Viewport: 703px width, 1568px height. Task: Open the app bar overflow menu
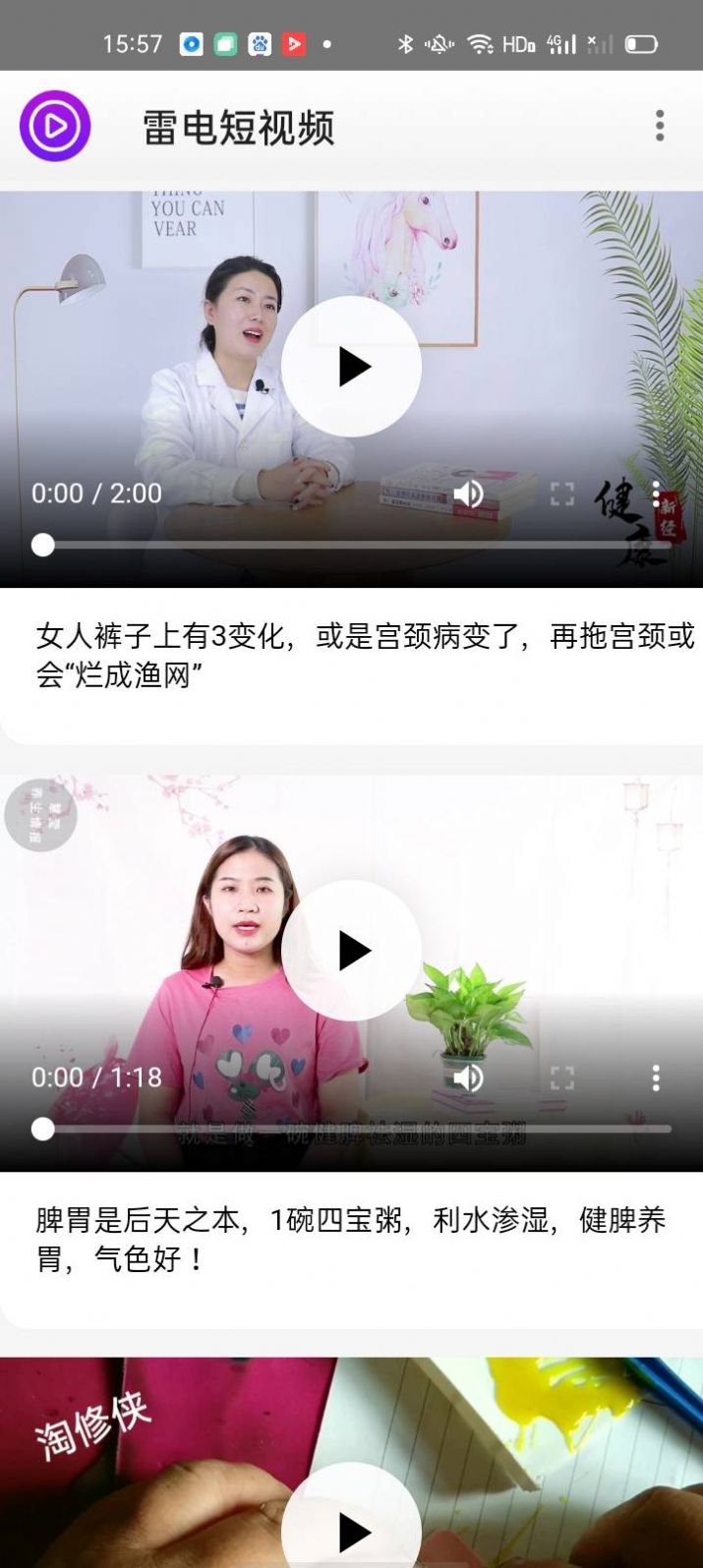660,126
